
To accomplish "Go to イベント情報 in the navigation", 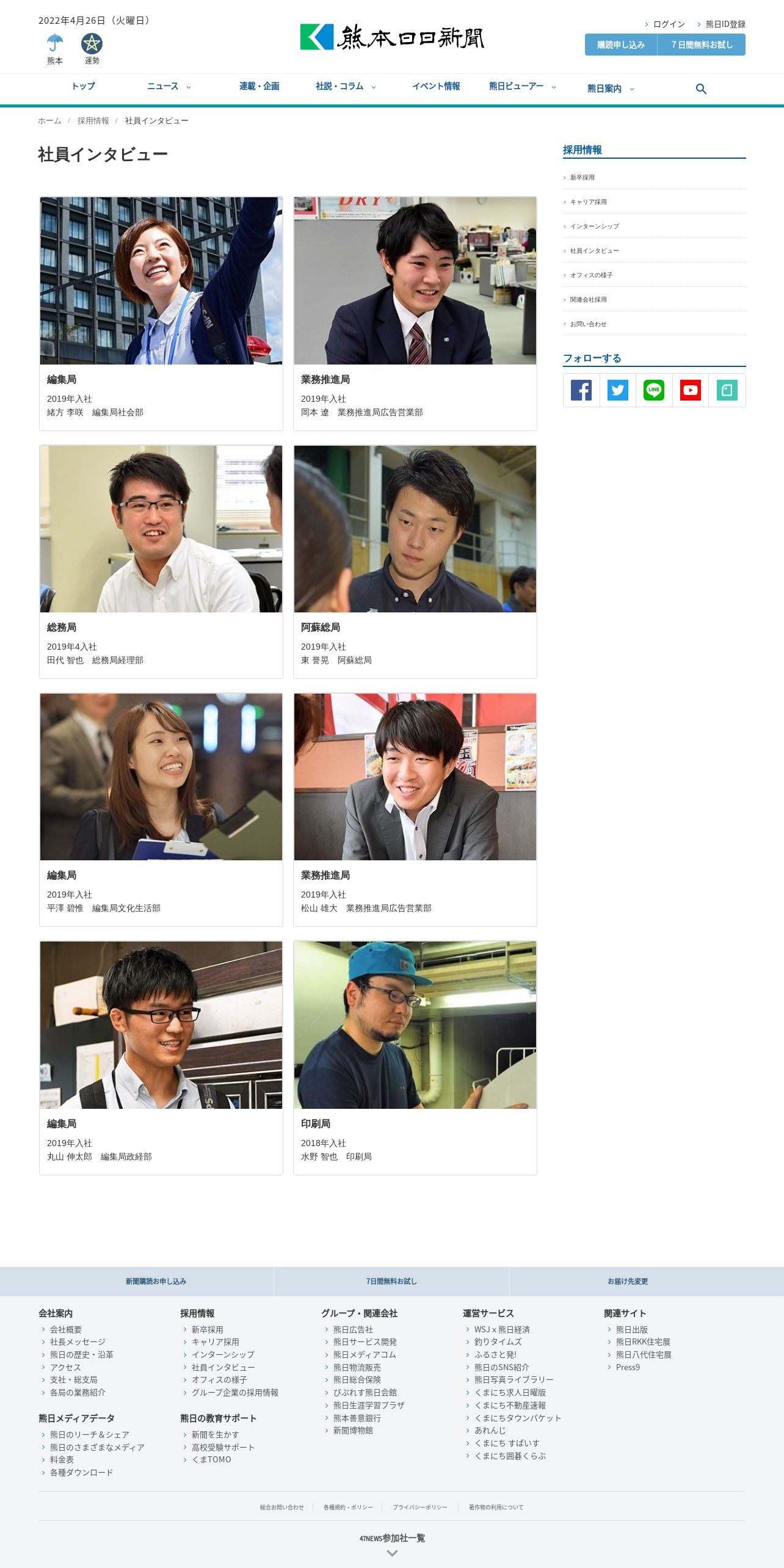I will 436,87.
